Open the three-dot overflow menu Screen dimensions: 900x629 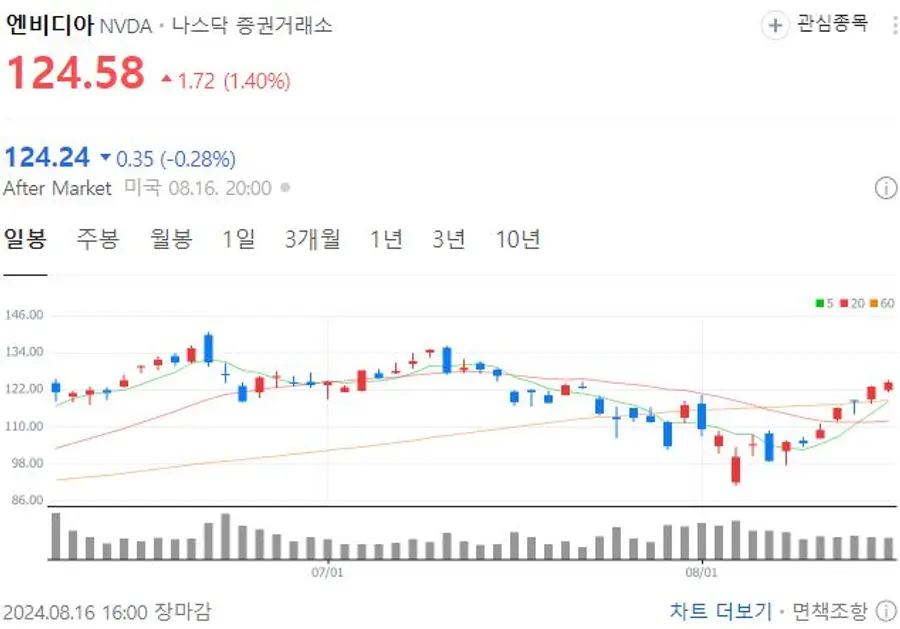[894, 25]
